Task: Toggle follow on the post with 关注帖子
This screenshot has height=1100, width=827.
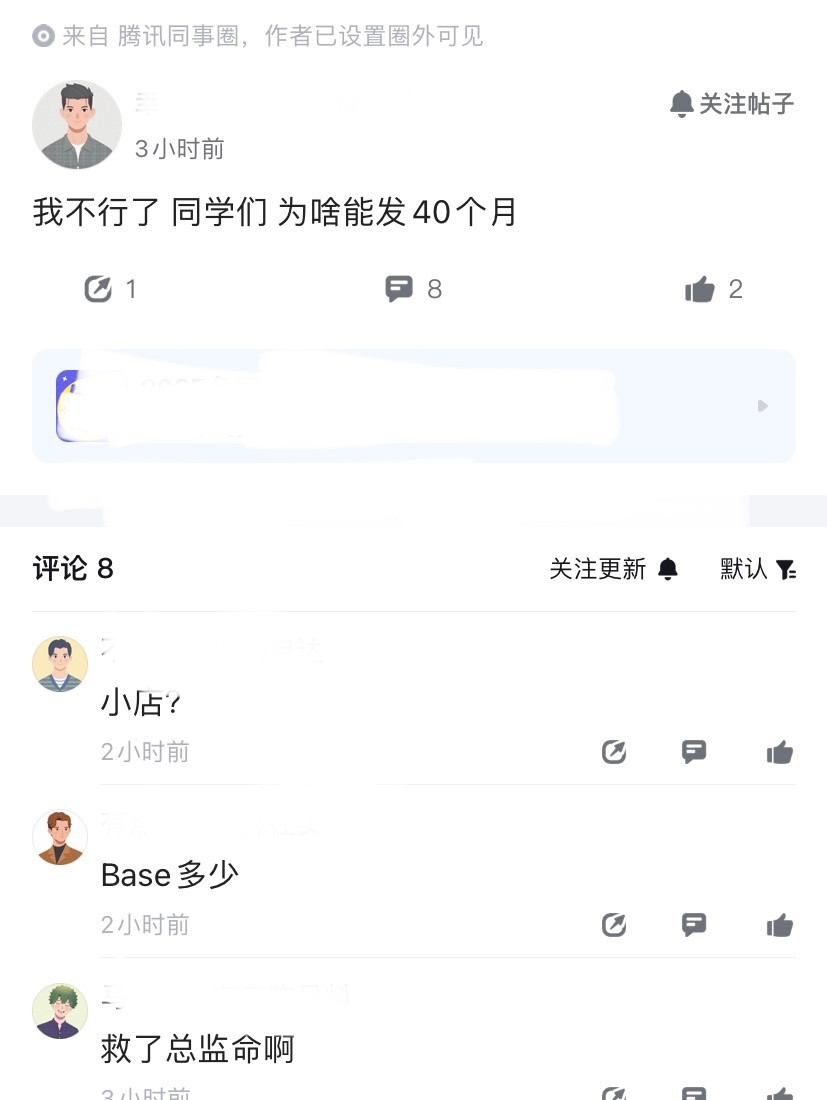Action: [735, 103]
